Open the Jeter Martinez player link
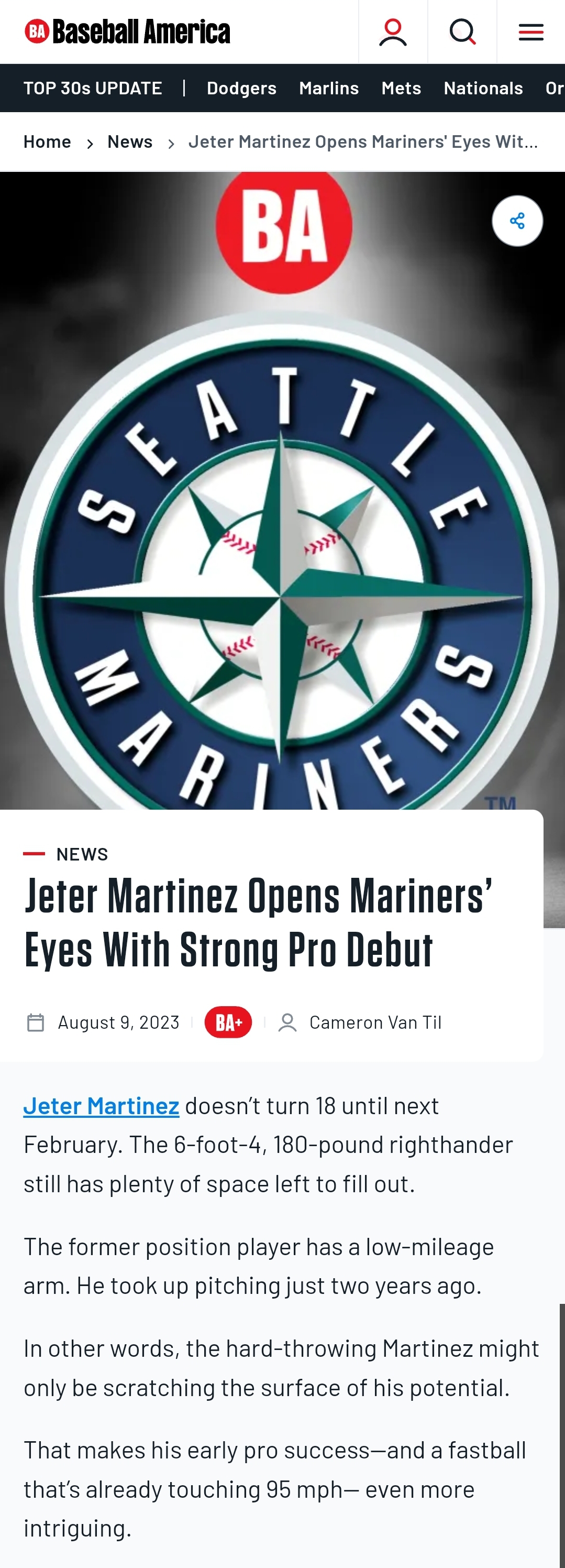Viewport: 565px width, 1568px height. [102, 1106]
